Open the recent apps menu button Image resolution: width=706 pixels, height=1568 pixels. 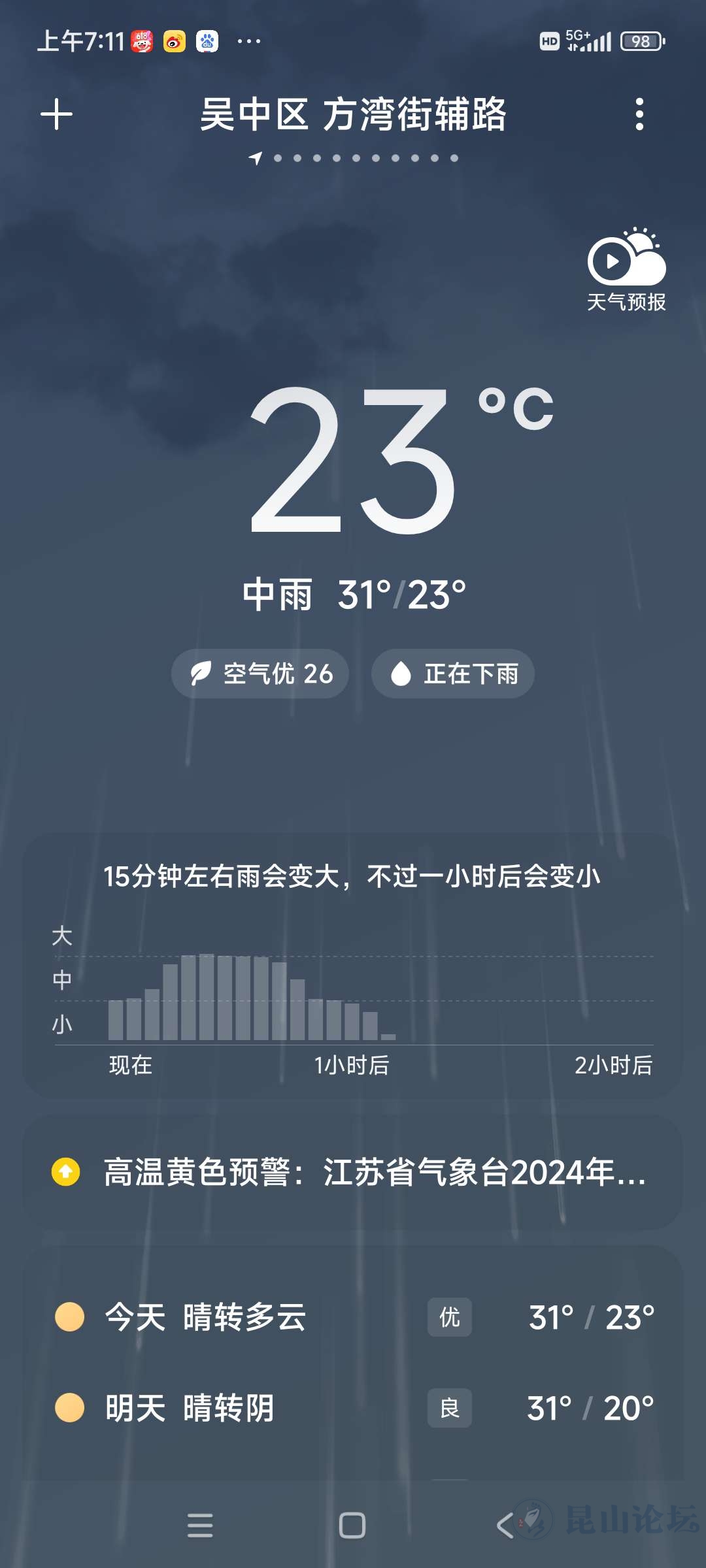(200, 1526)
